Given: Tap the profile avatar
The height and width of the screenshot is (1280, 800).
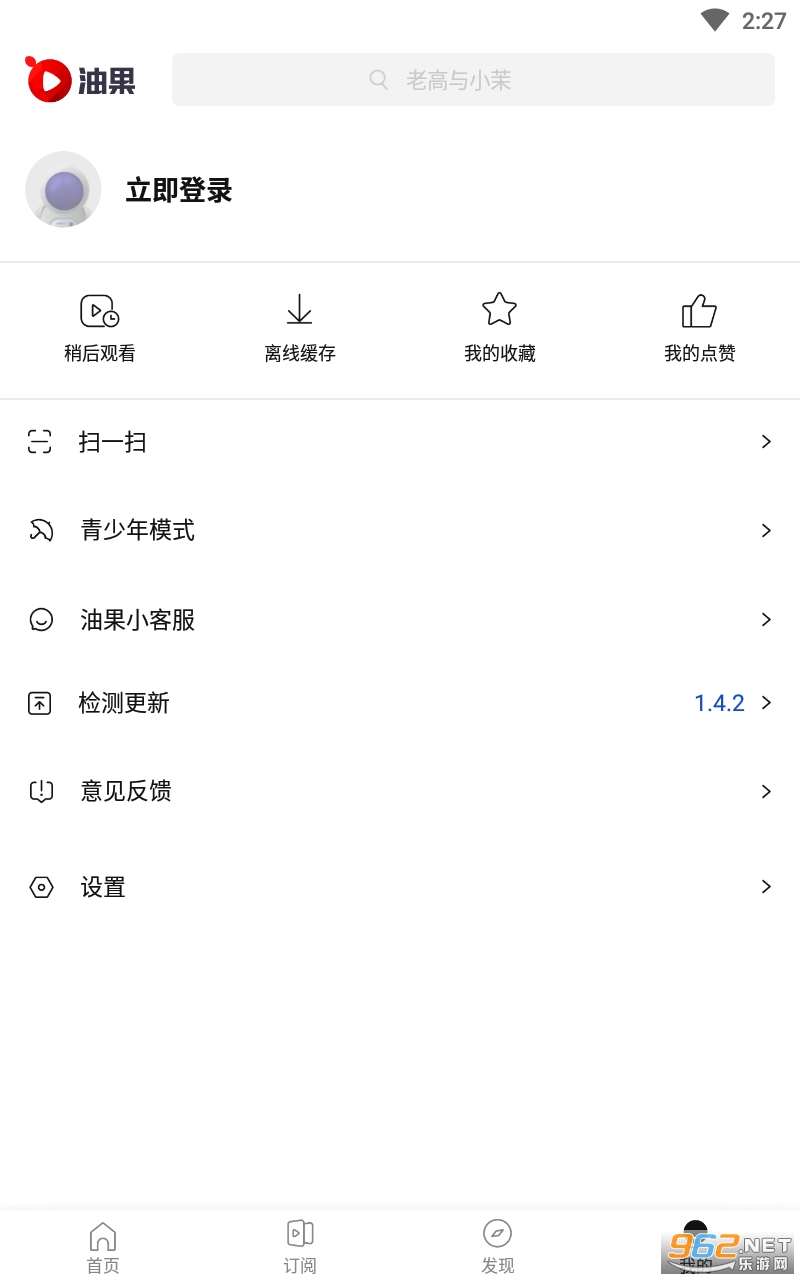Looking at the screenshot, I should (x=63, y=190).
